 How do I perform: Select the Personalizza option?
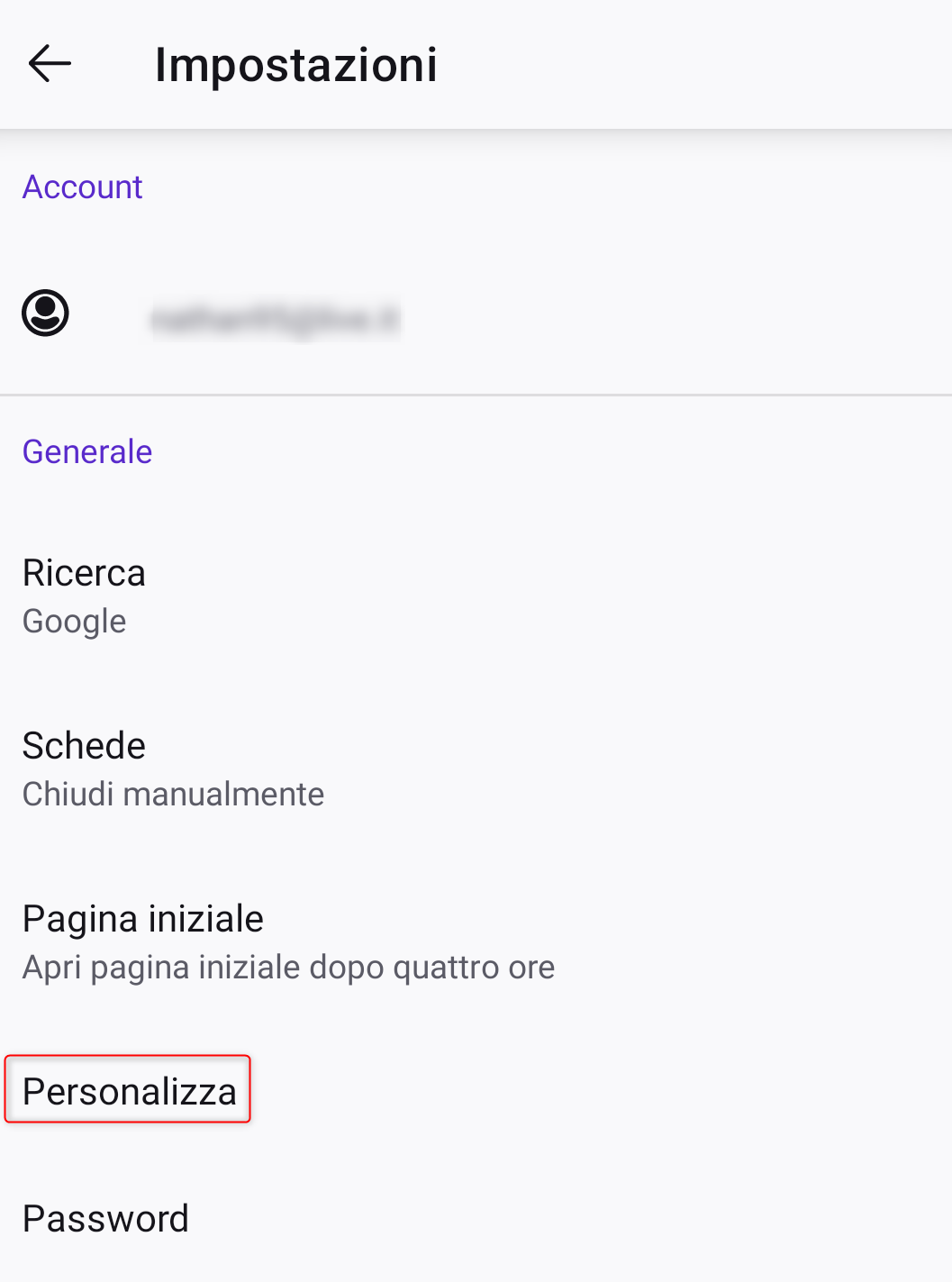[x=129, y=1091]
